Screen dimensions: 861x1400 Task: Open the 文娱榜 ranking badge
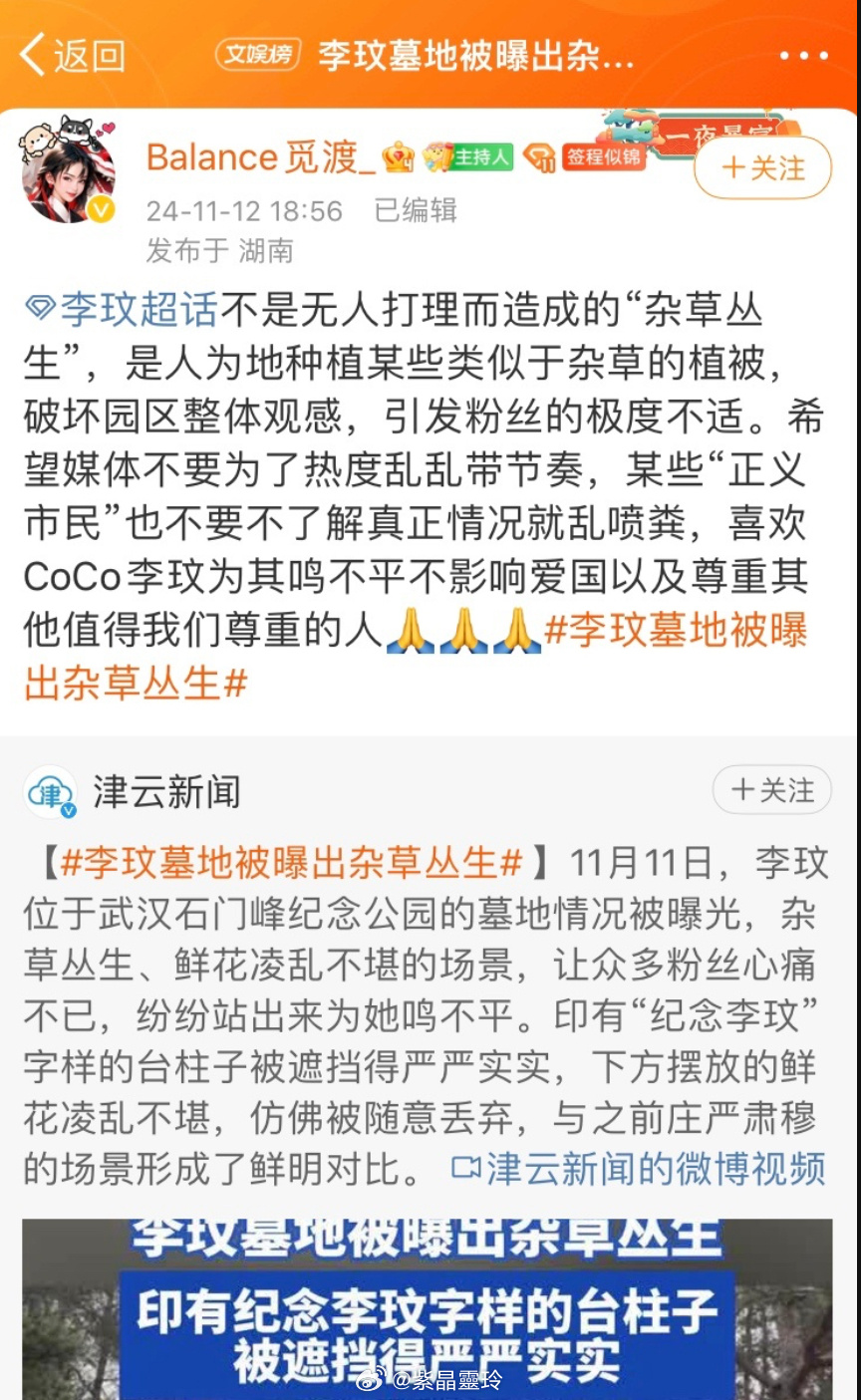[x=258, y=55]
